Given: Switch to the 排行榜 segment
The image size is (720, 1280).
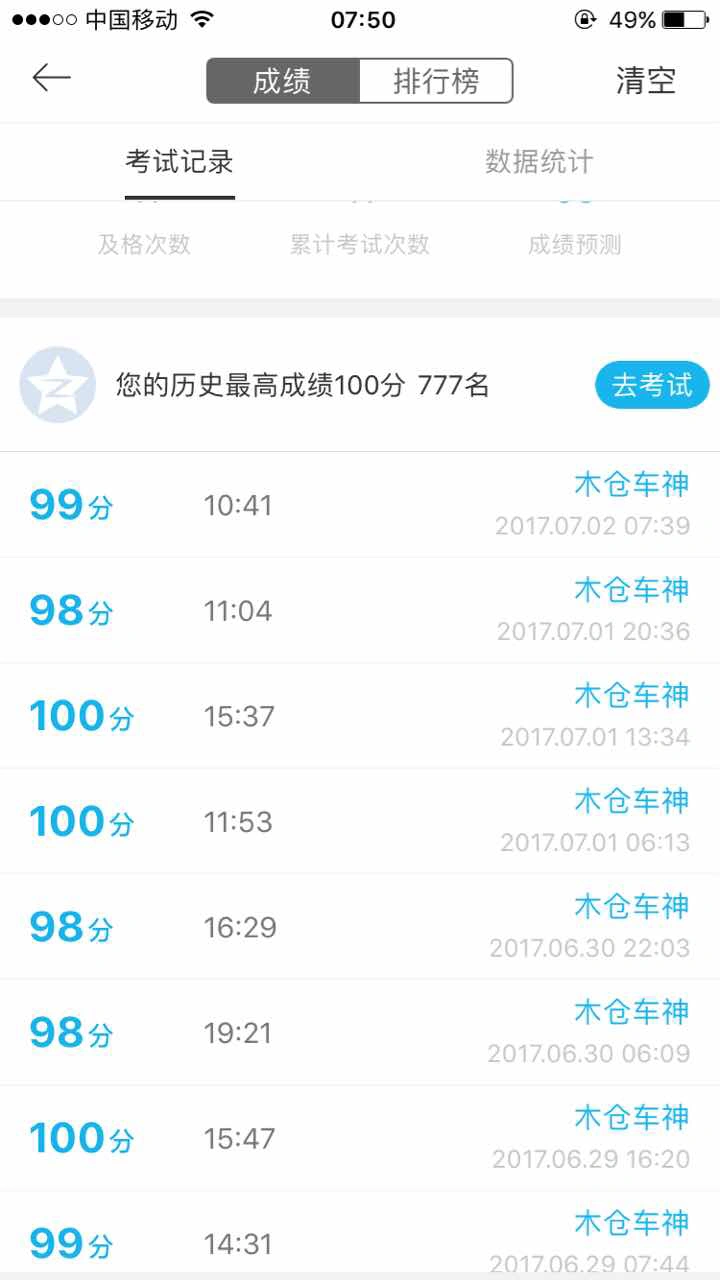Looking at the screenshot, I should pyautogui.click(x=436, y=81).
